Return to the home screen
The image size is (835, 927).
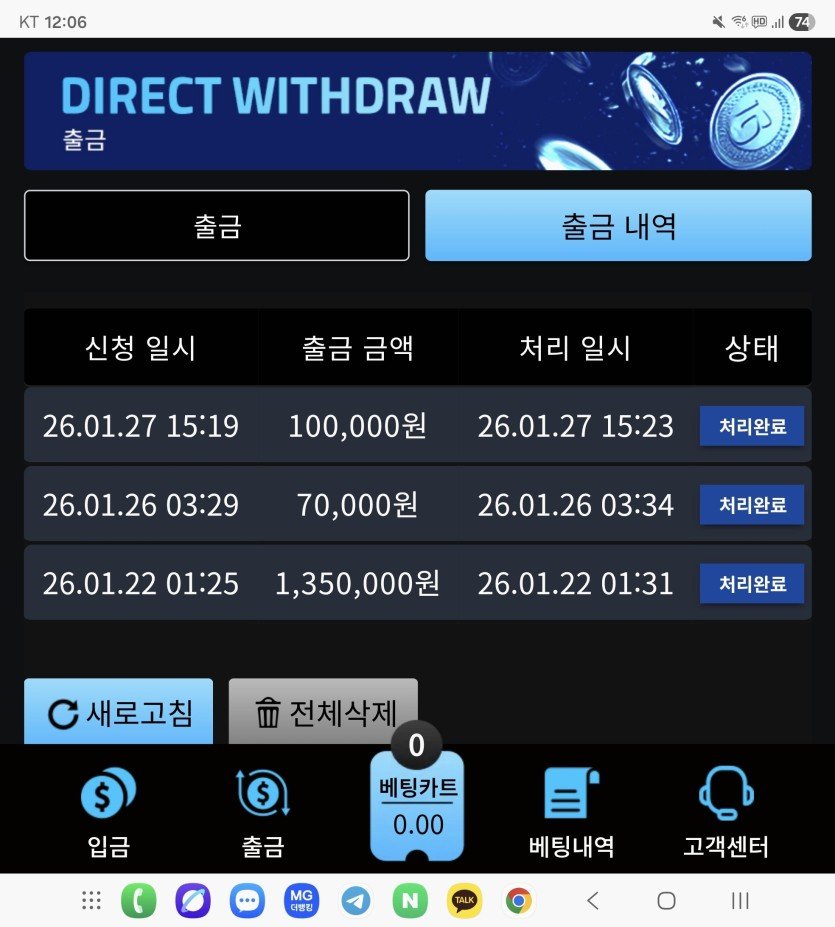pyautogui.click(x=666, y=901)
